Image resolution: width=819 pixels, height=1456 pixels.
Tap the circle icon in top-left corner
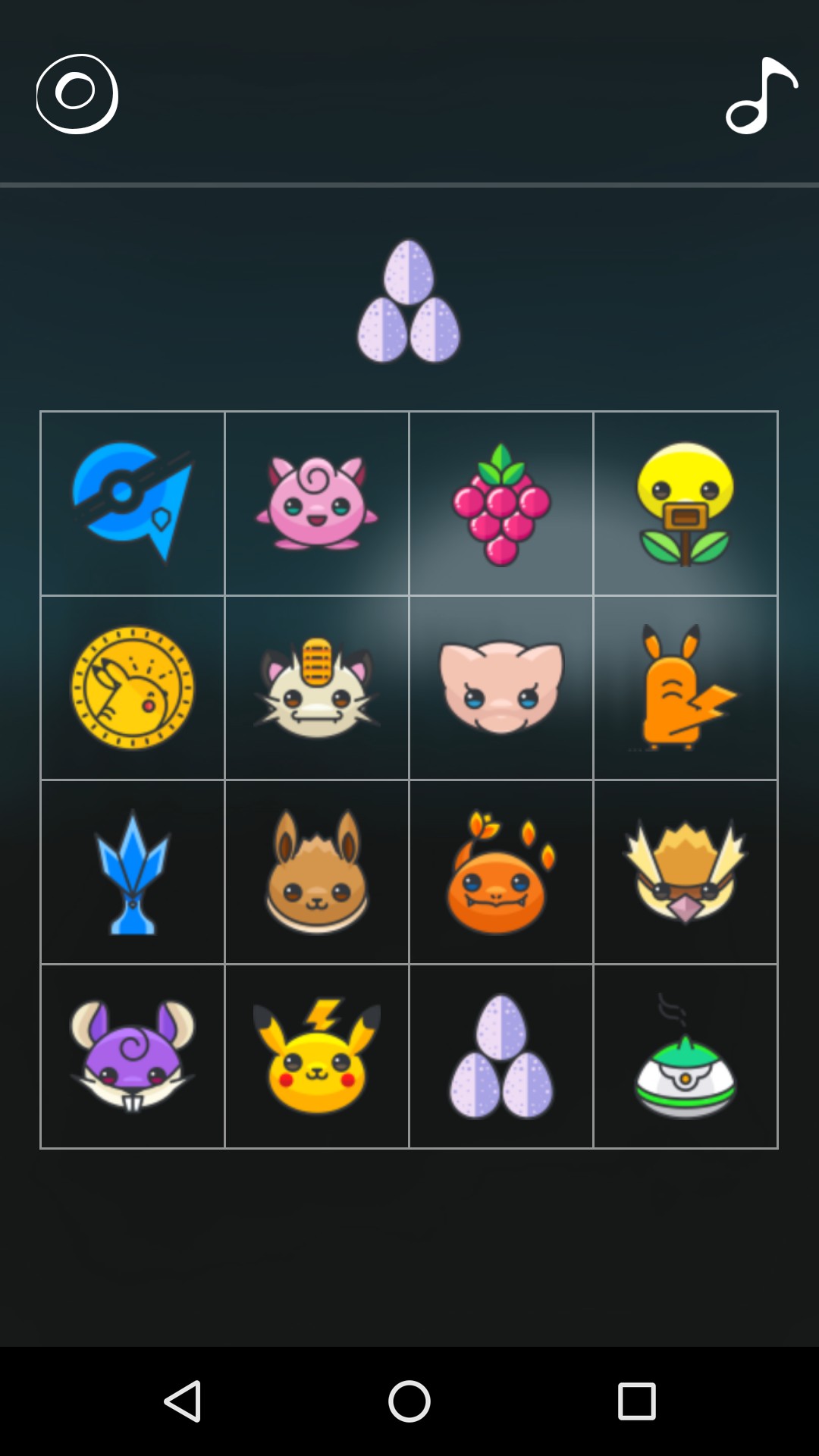pyautogui.click(x=77, y=94)
